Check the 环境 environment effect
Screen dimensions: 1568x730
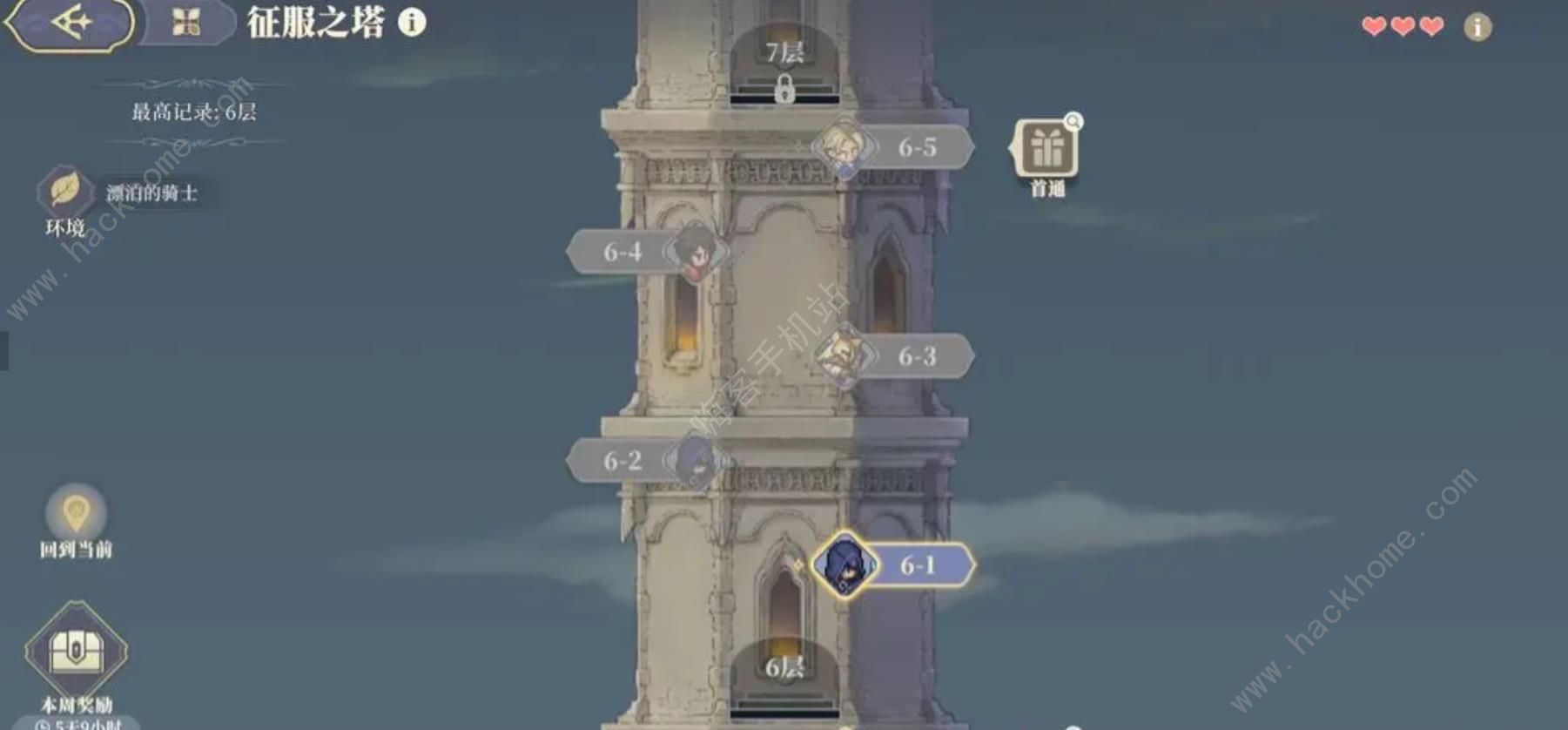(65, 192)
